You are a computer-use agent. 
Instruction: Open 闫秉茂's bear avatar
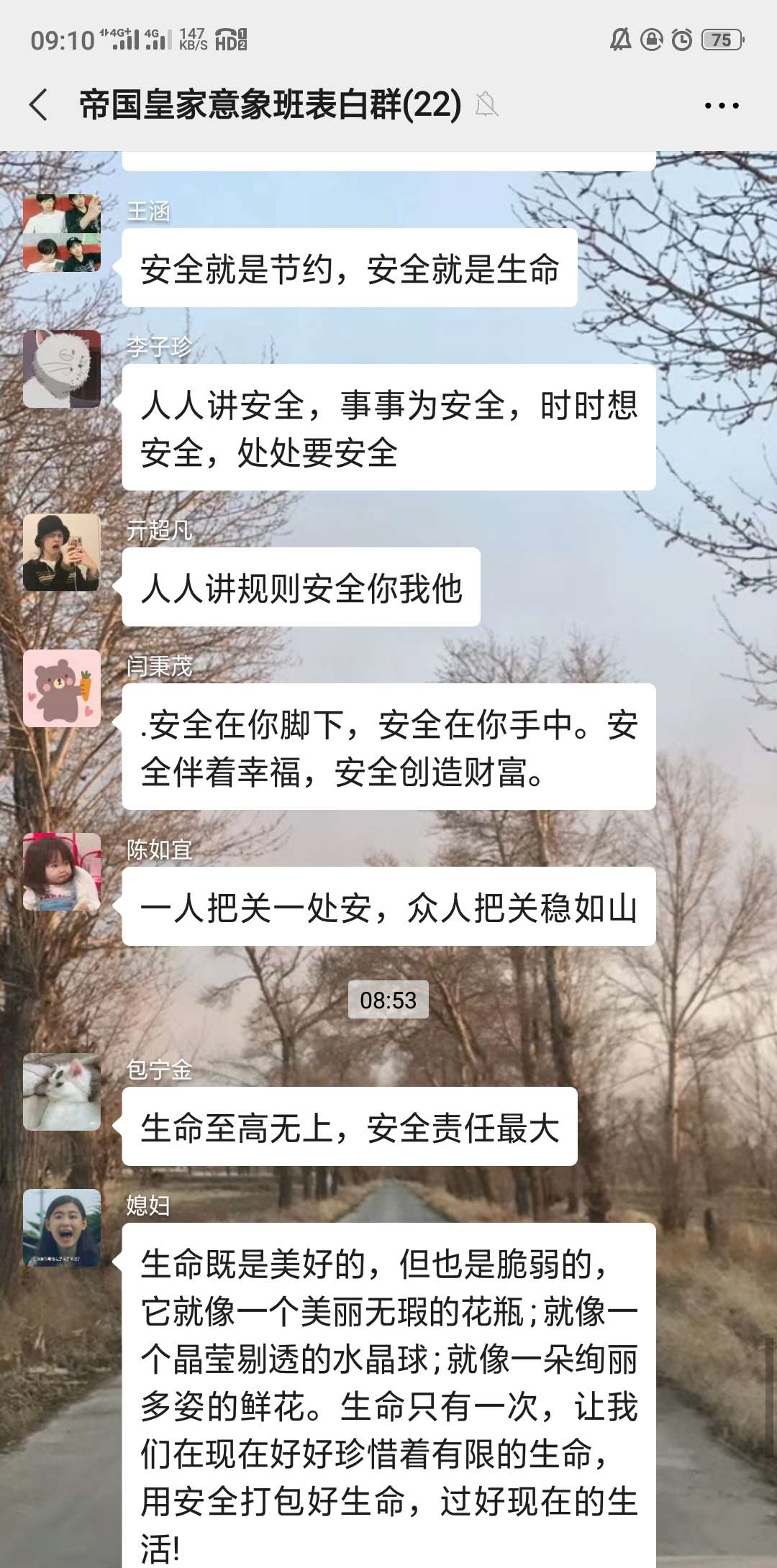(62, 688)
